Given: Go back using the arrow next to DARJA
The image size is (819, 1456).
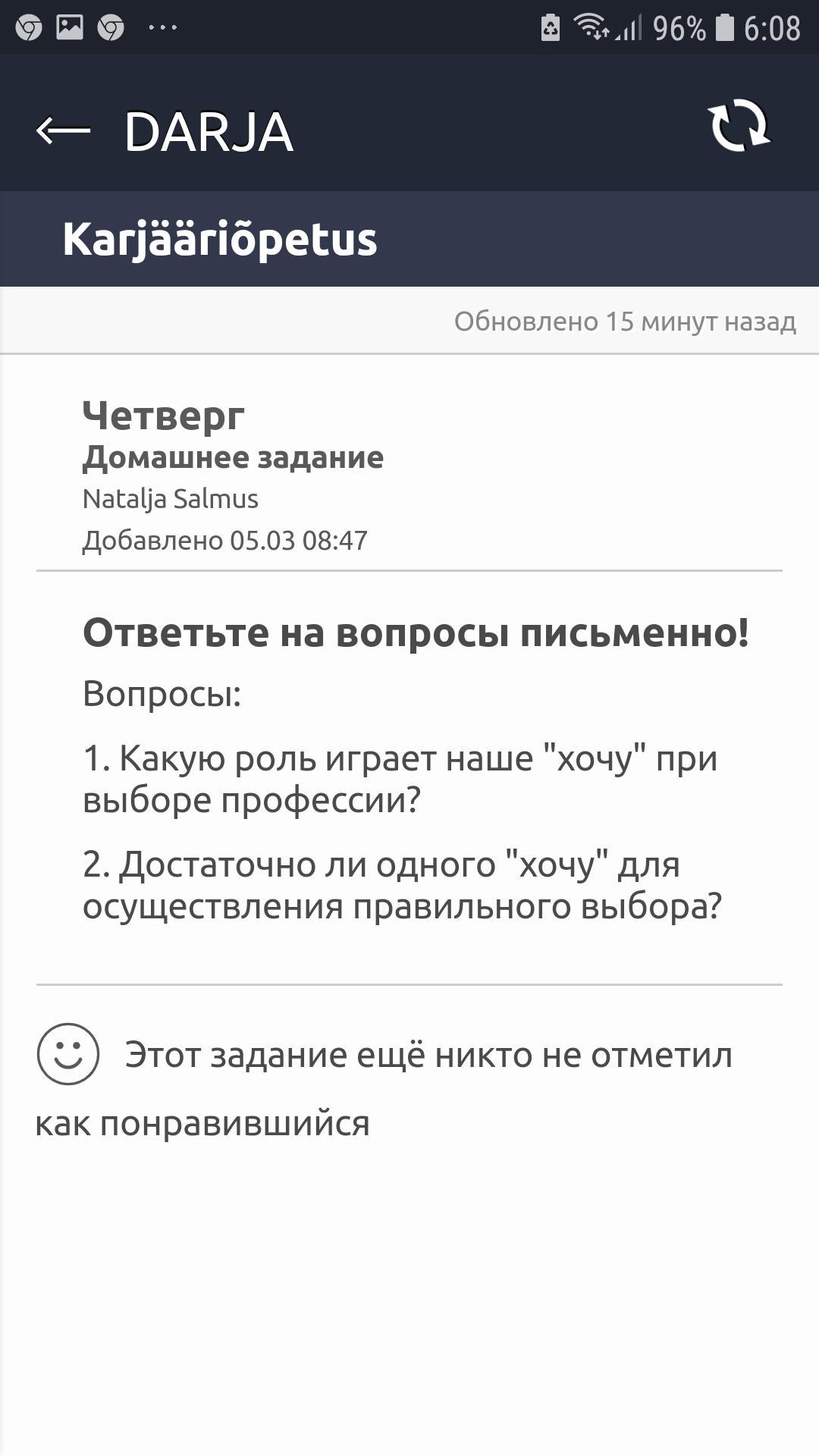Looking at the screenshot, I should (x=64, y=130).
